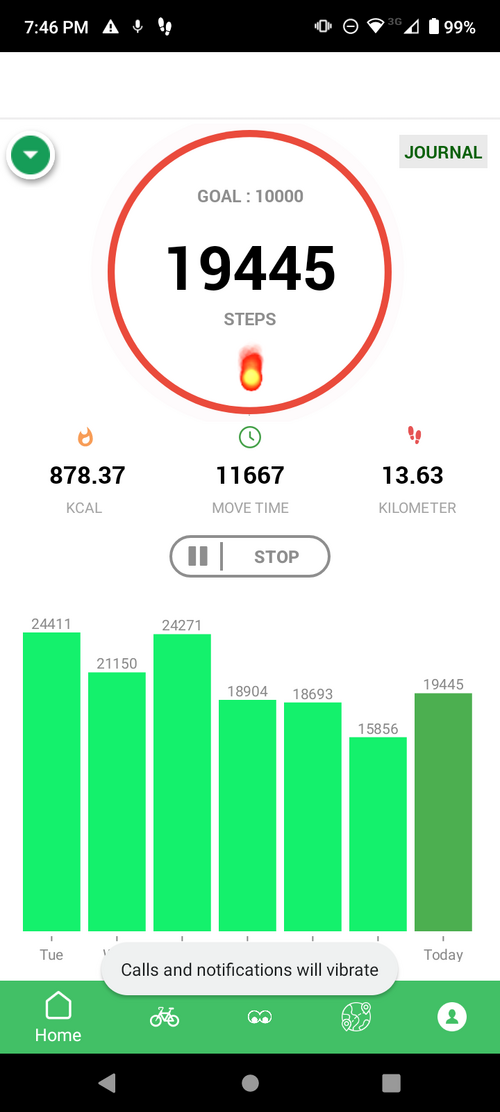Pause step counting

click(198, 556)
